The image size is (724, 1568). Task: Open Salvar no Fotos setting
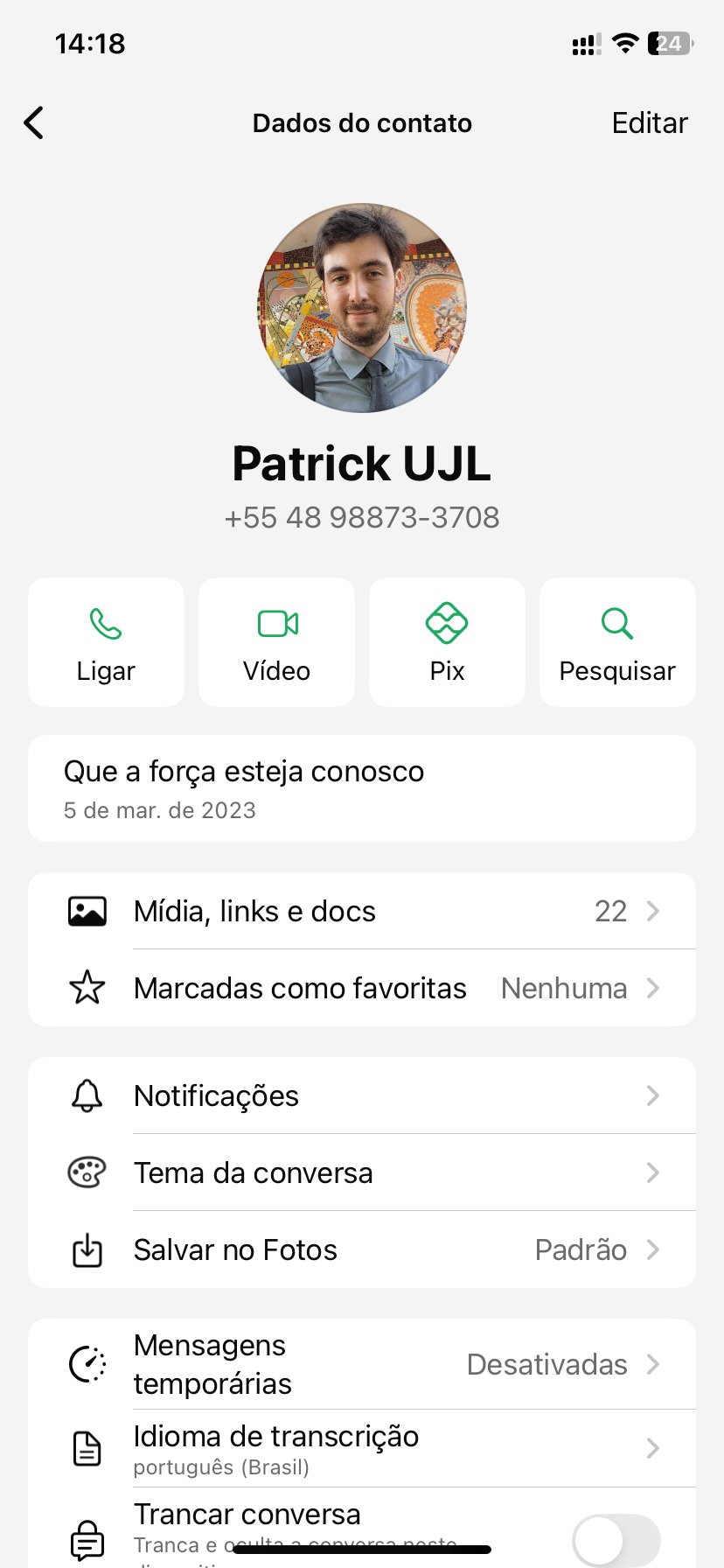click(x=362, y=1249)
